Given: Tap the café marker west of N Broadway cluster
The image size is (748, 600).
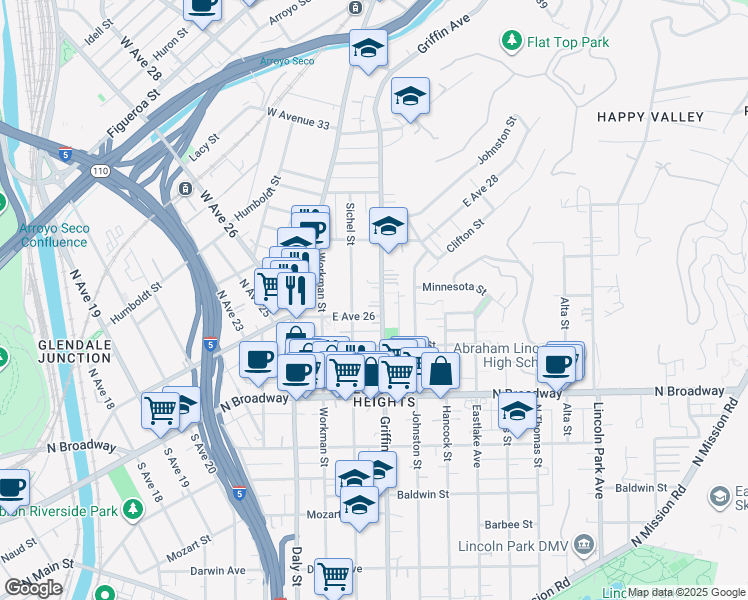Looking at the screenshot, I should (259, 359).
